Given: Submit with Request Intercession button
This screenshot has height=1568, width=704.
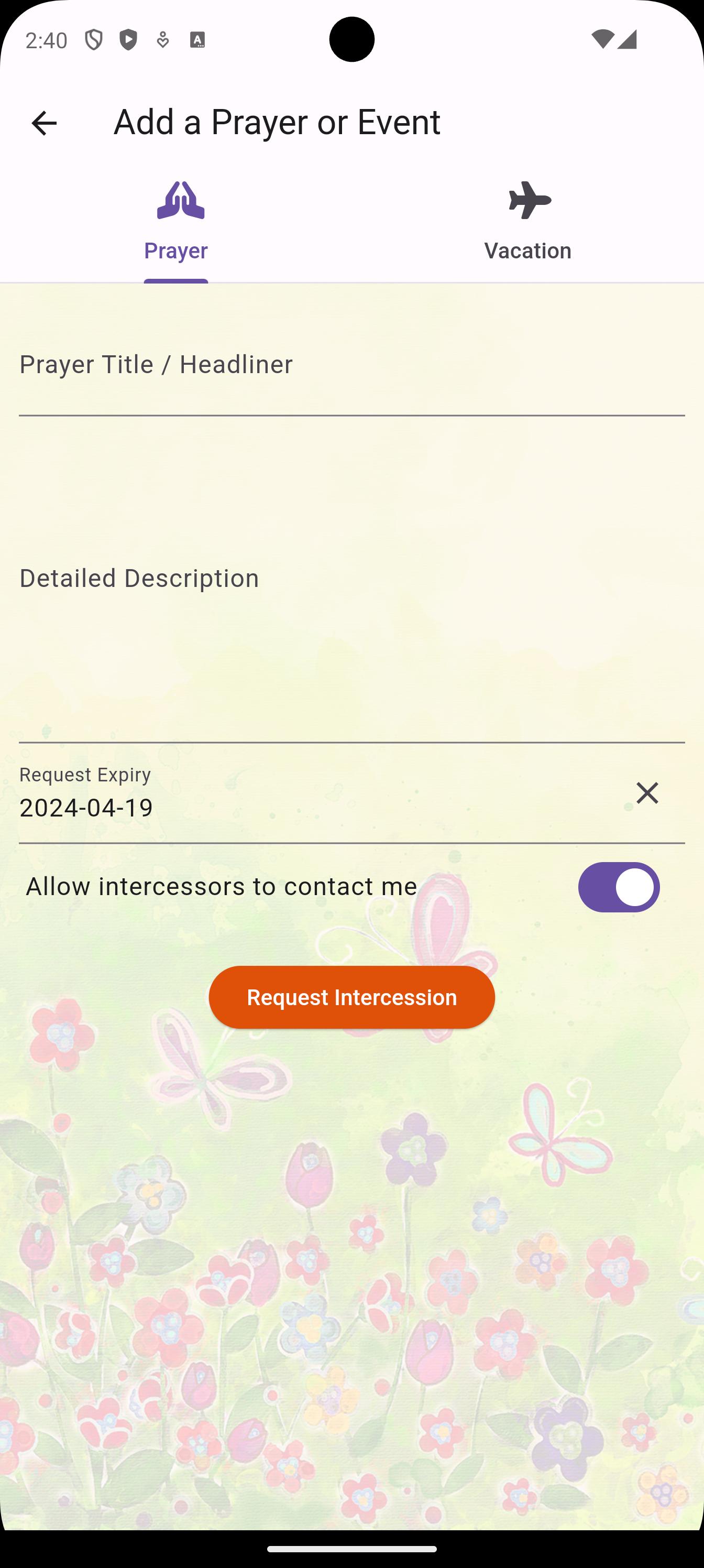Looking at the screenshot, I should (x=351, y=997).
